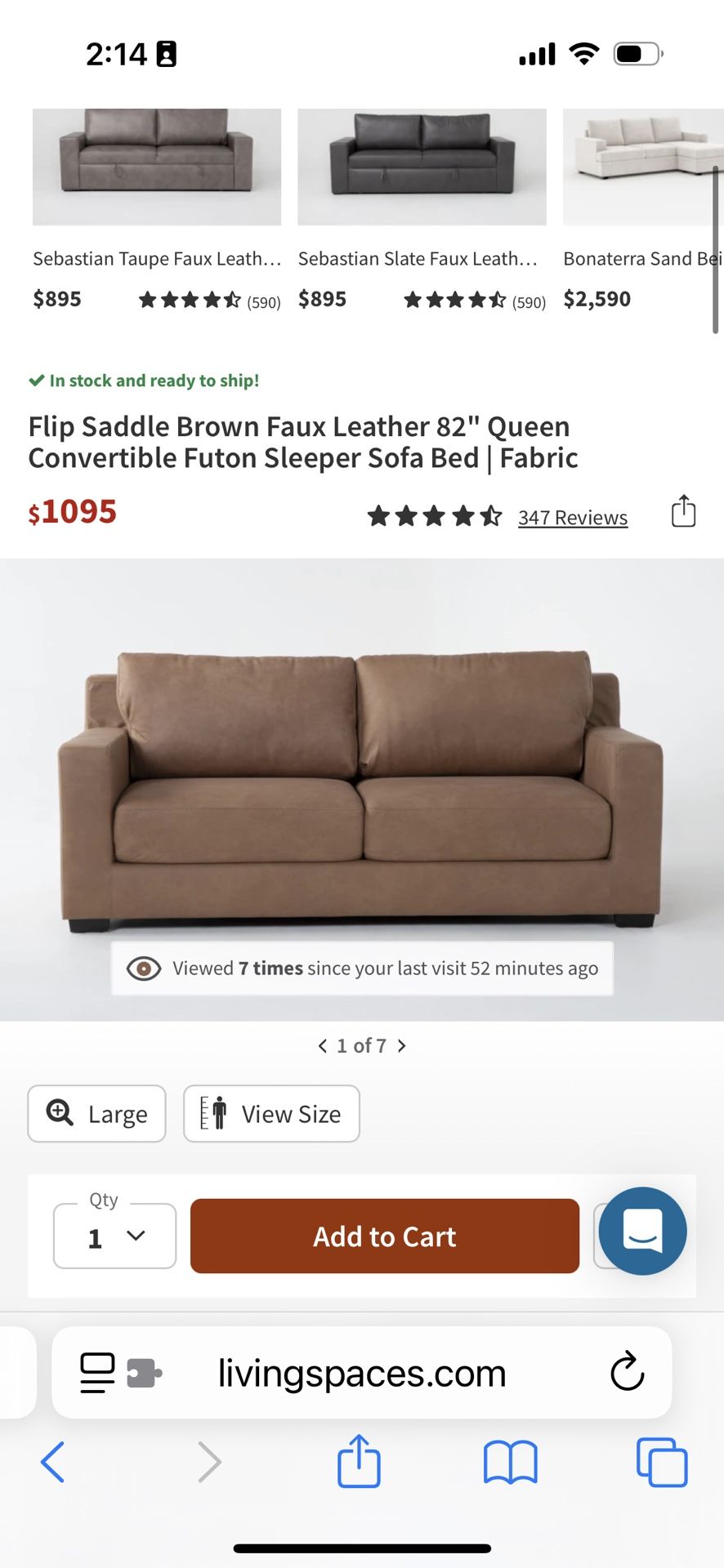Share the product using the share icon
This screenshot has width=724, height=1568.
[683, 511]
